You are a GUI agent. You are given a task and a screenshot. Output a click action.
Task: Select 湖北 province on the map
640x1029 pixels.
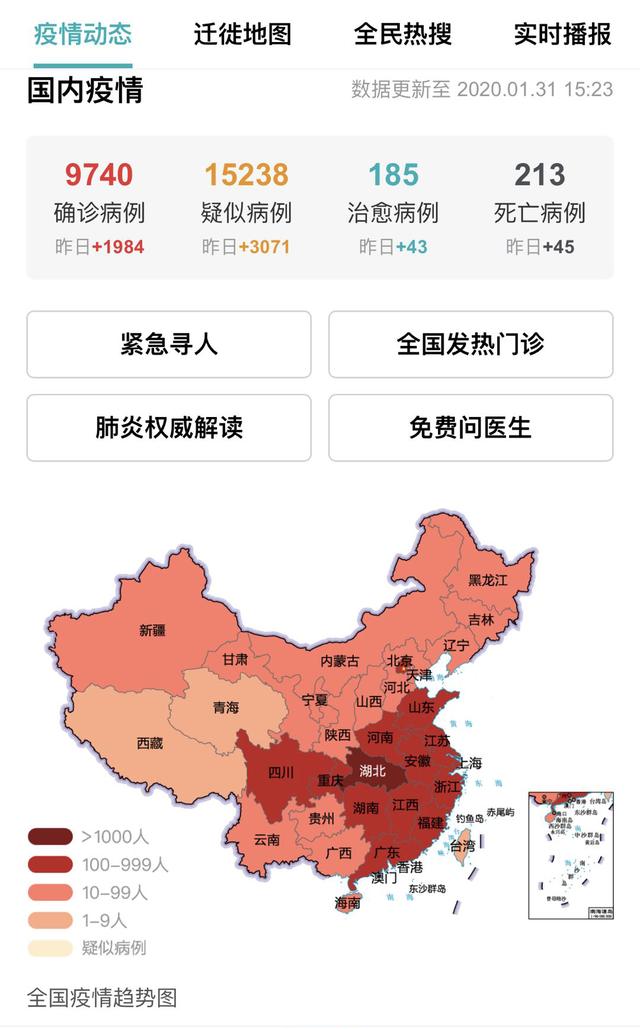(372, 770)
